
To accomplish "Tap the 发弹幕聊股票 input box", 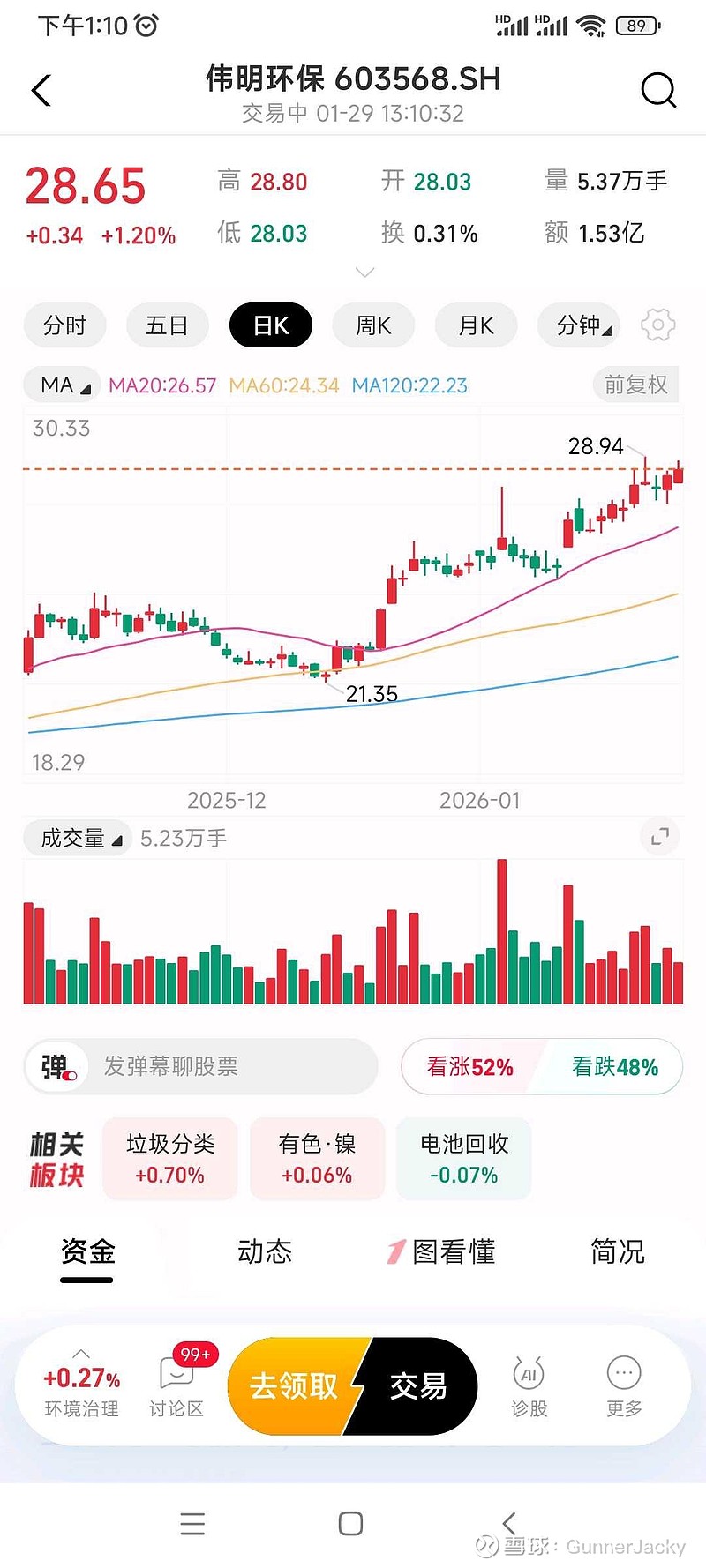I will (201, 1066).
